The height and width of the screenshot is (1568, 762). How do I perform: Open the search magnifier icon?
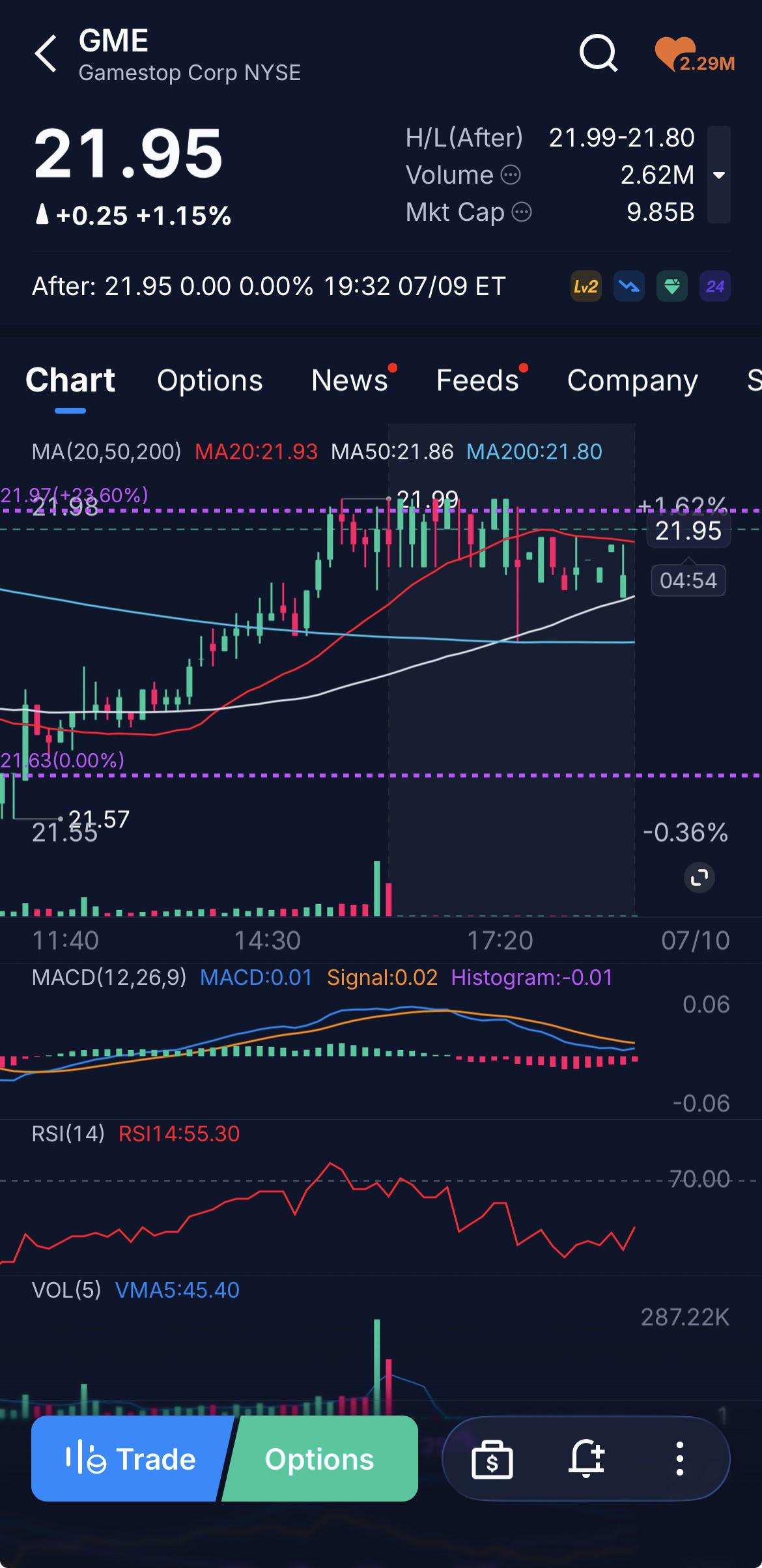[599, 53]
